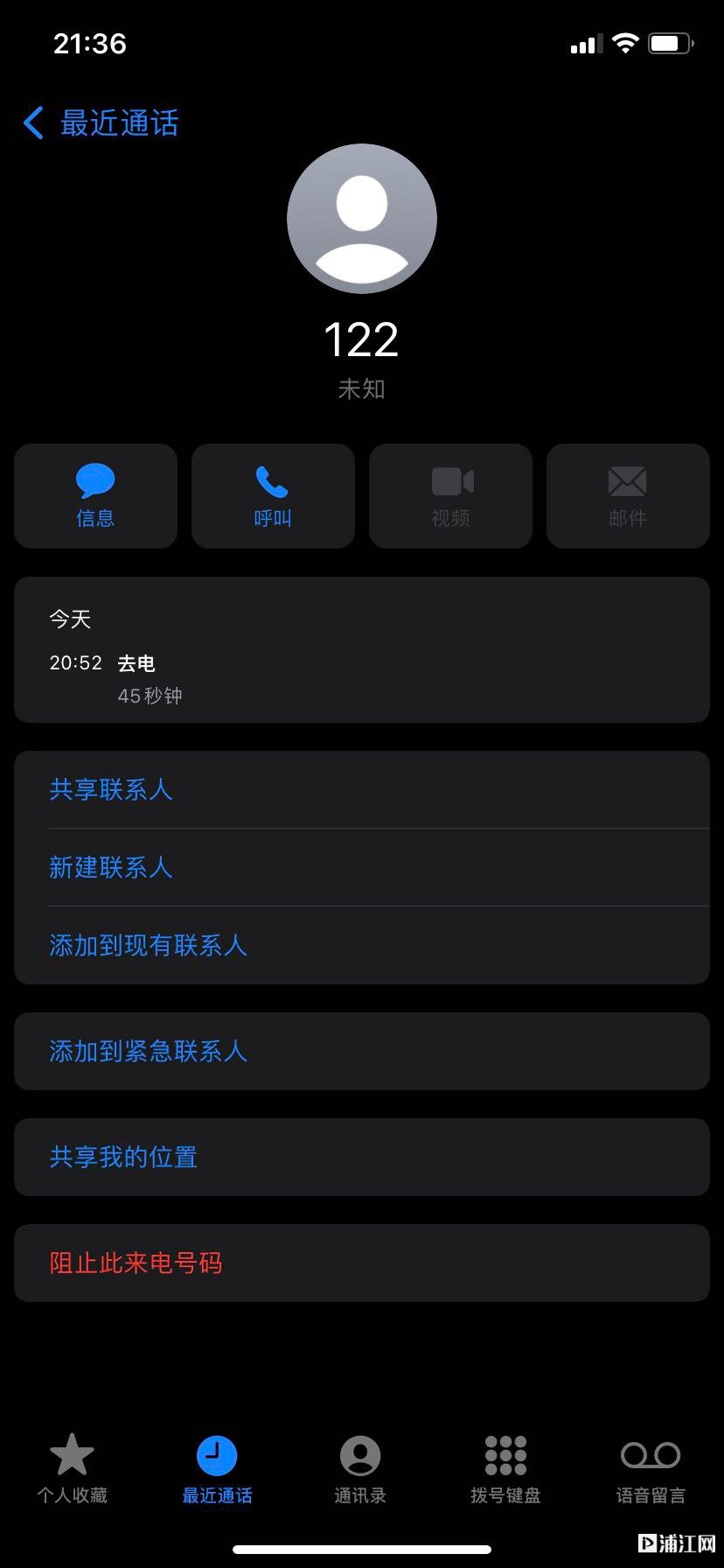Screen dimensions: 724x1568
Task: Choose 新建联系人
Action: click(x=111, y=867)
